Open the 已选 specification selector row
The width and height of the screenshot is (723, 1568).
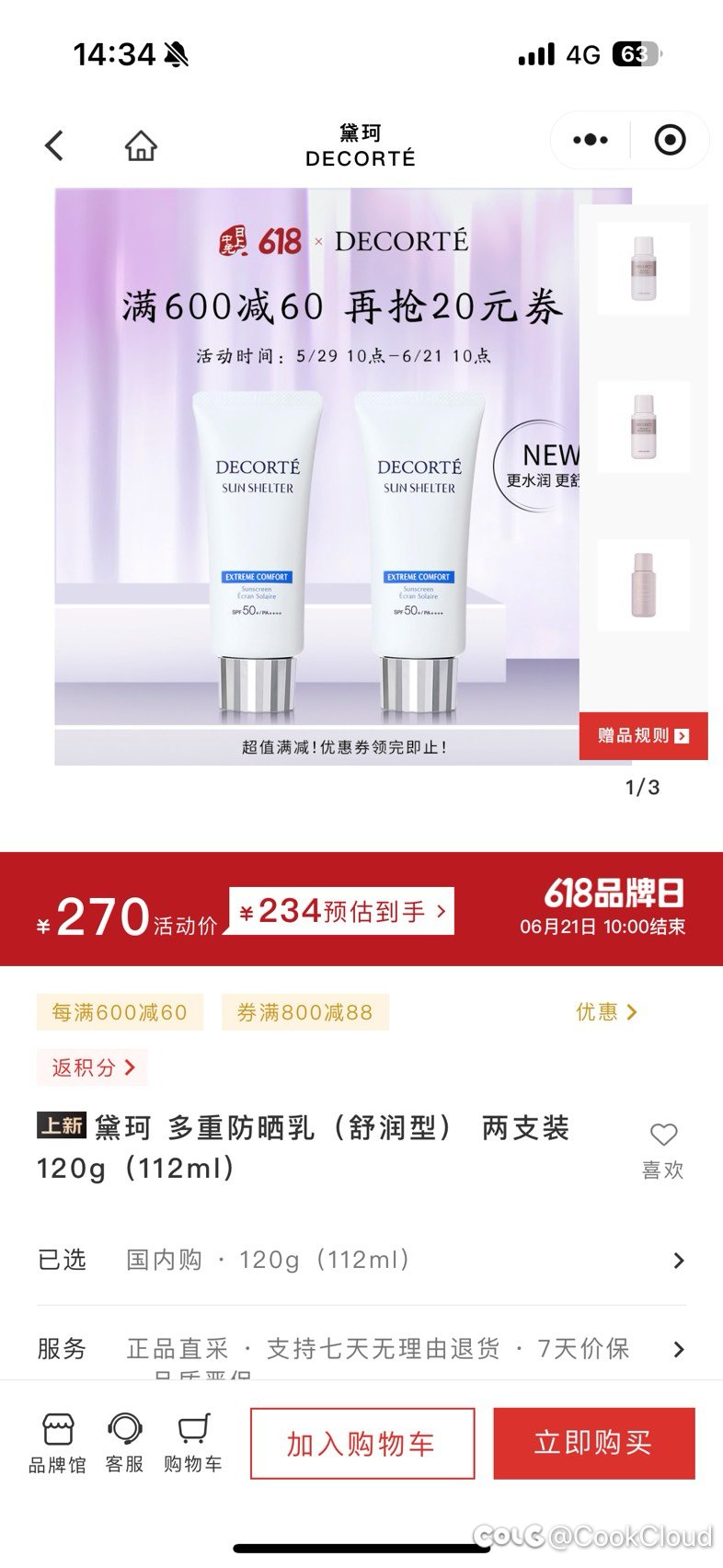[361, 1260]
